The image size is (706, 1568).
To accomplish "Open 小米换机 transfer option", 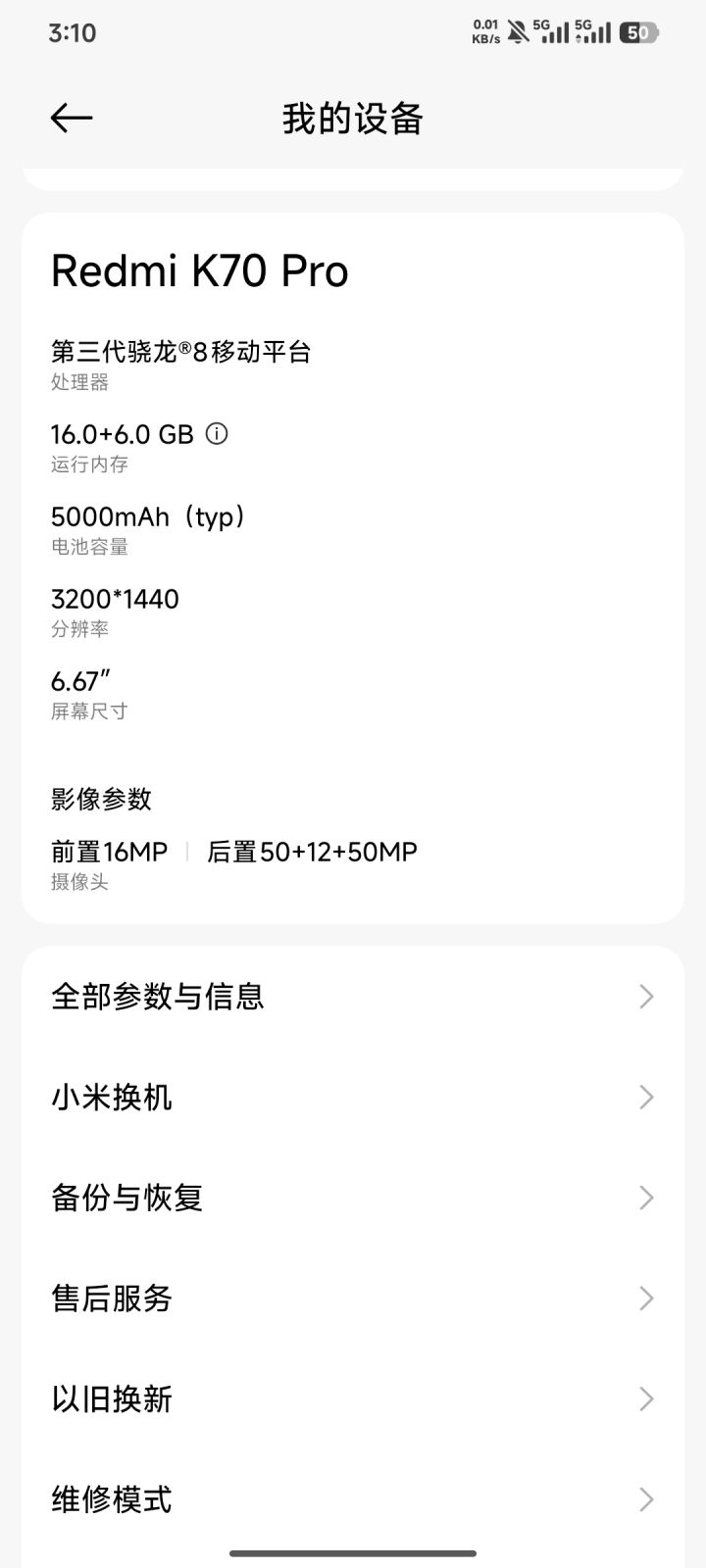I will click(111, 1098).
